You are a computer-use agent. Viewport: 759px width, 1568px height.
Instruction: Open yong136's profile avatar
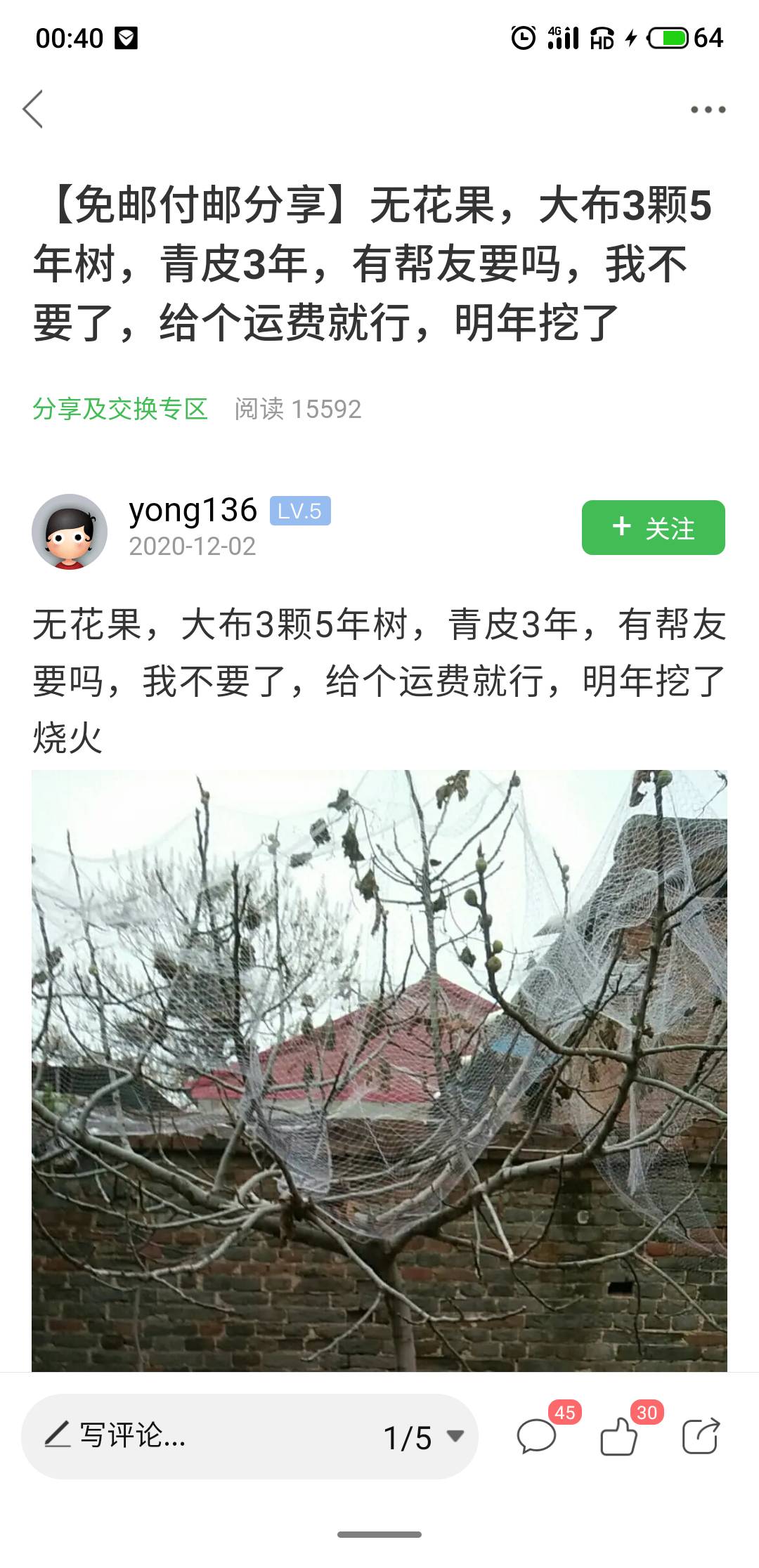coord(69,531)
